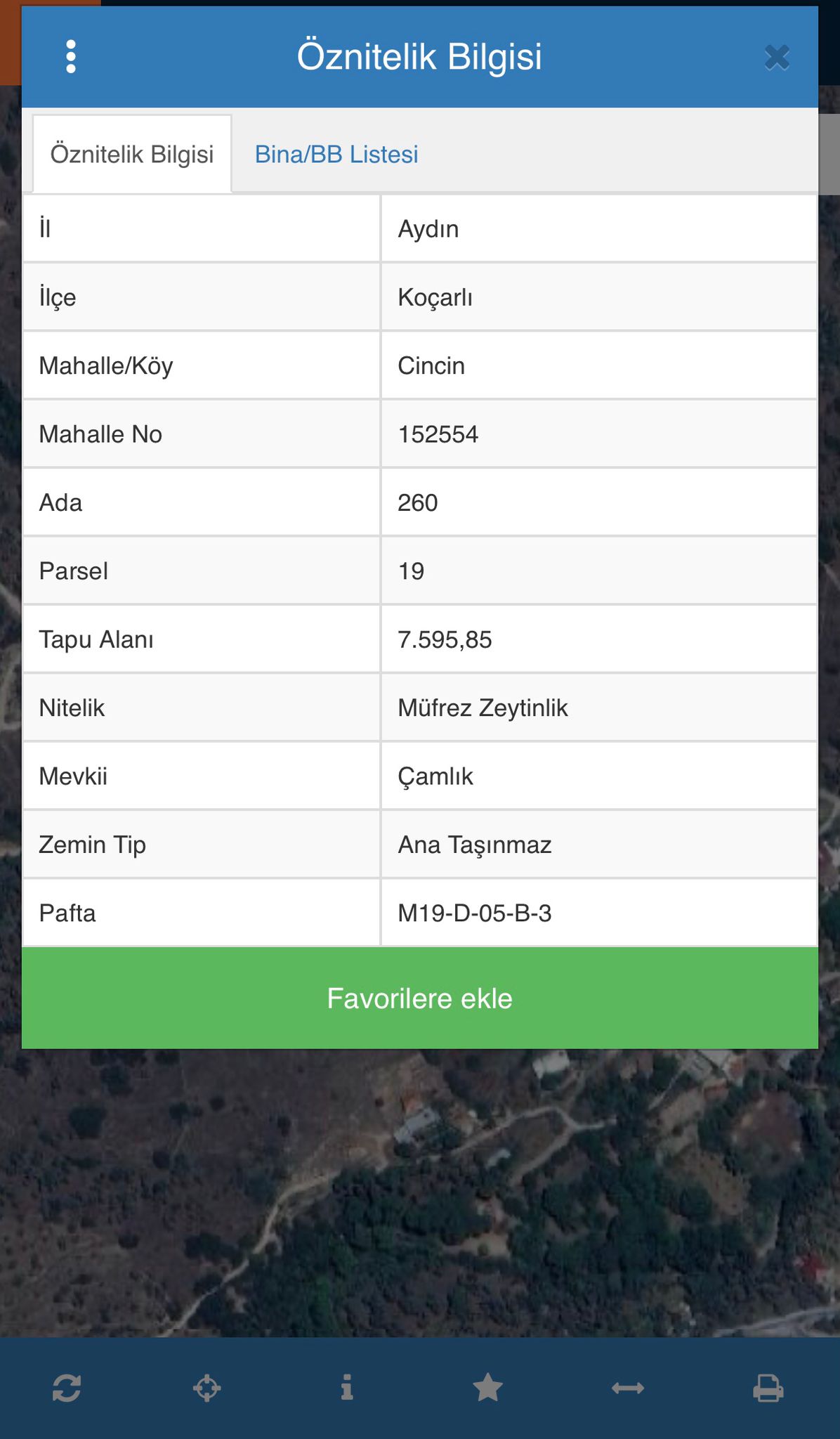Screen dimensions: 840x1439
Task: Tap the printer icon
Action: (x=768, y=1388)
